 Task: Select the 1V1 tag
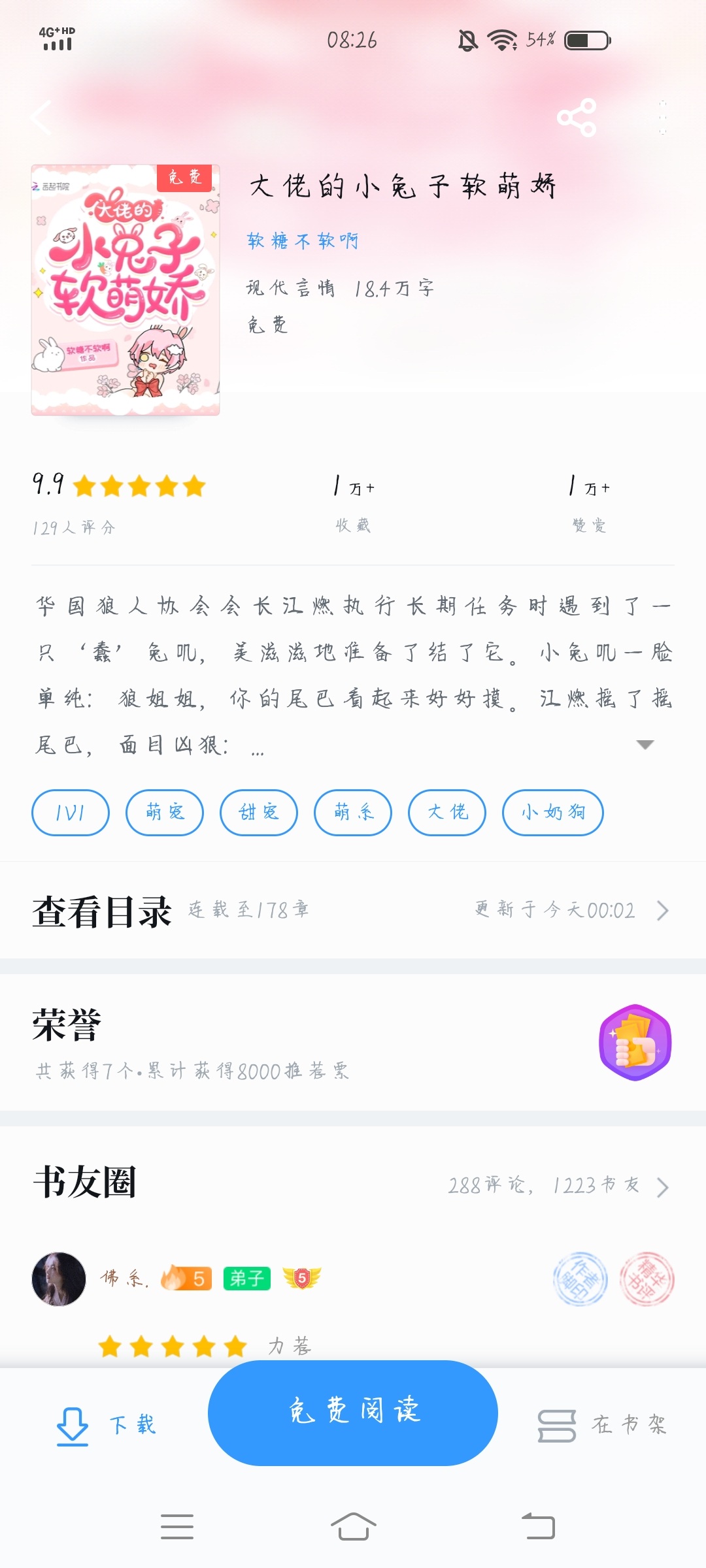71,813
